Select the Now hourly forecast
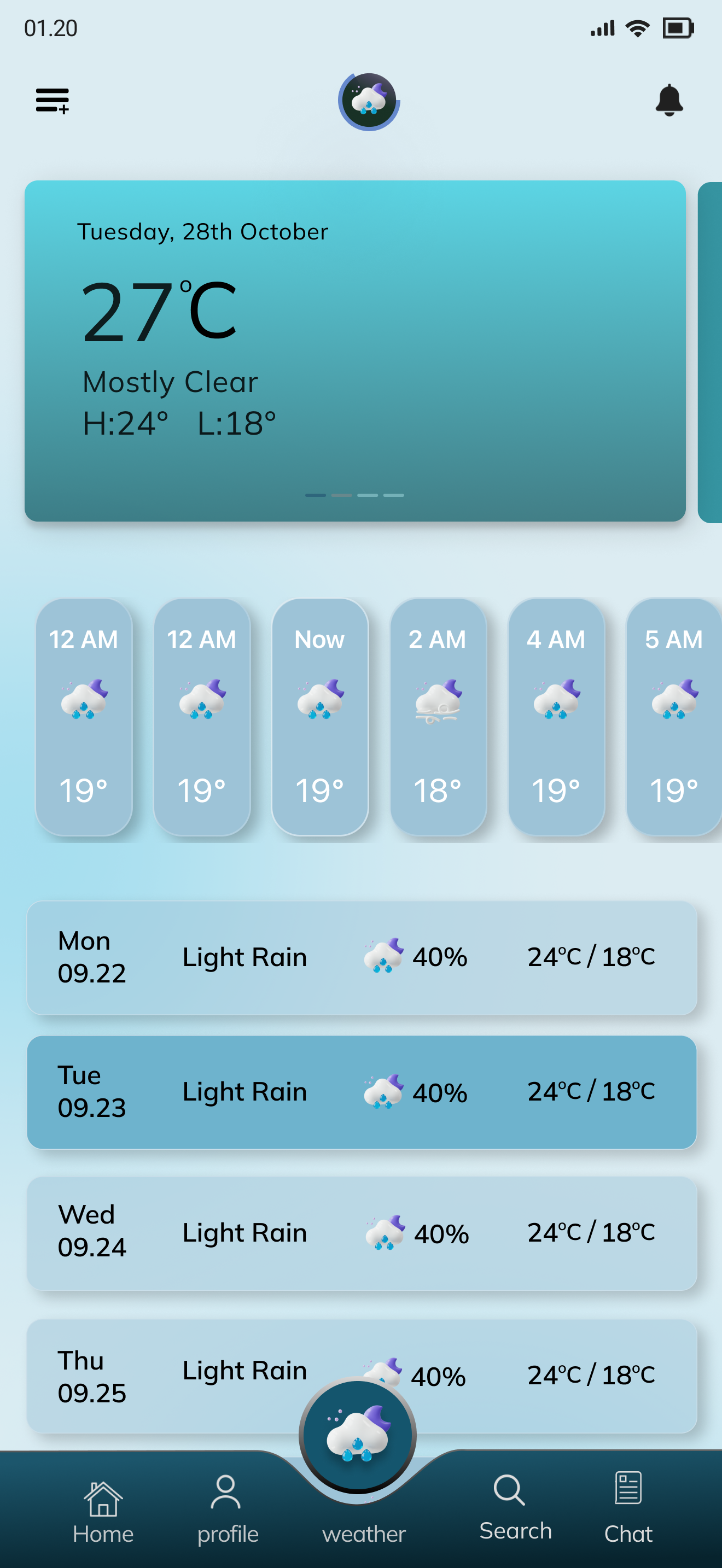This screenshot has width=722, height=1568. (319, 716)
